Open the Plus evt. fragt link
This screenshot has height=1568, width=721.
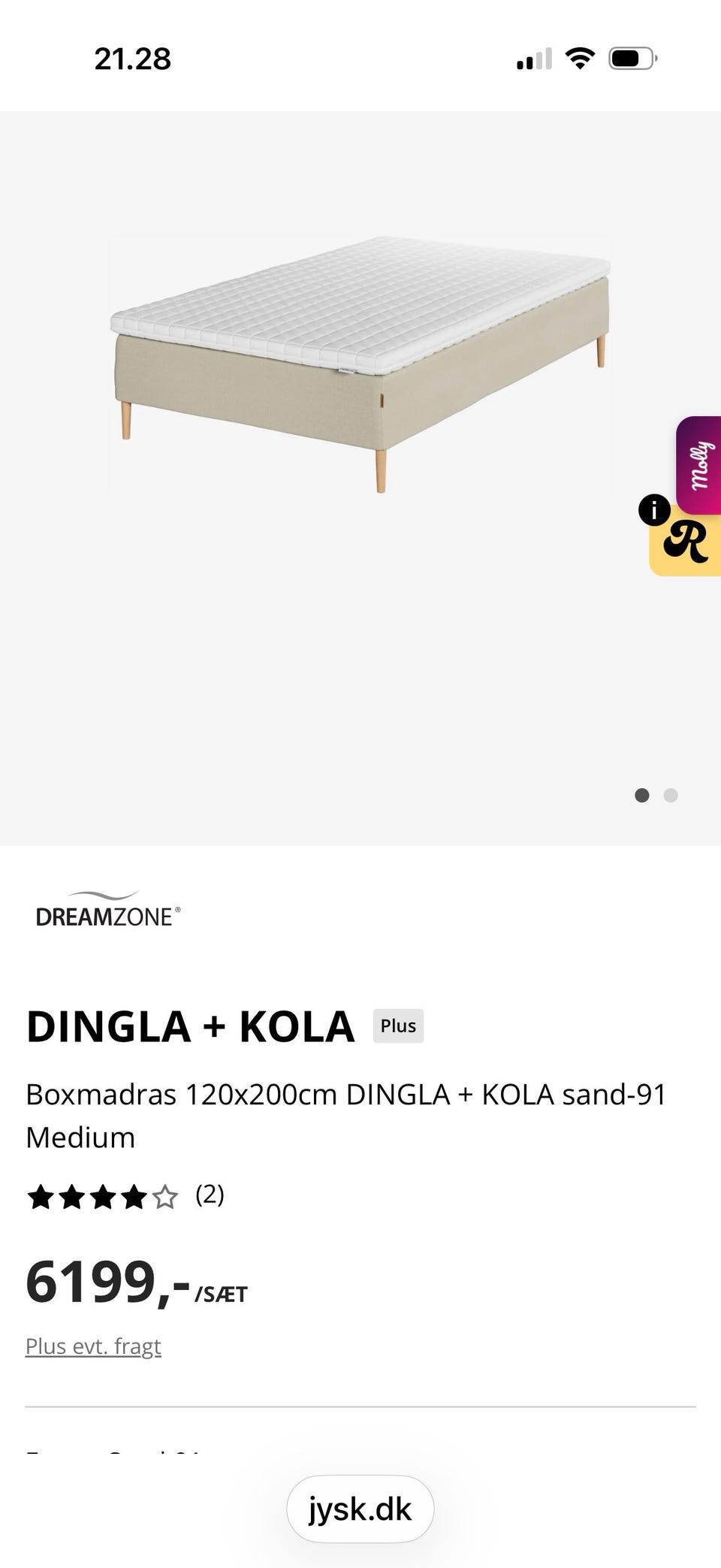point(93,1346)
